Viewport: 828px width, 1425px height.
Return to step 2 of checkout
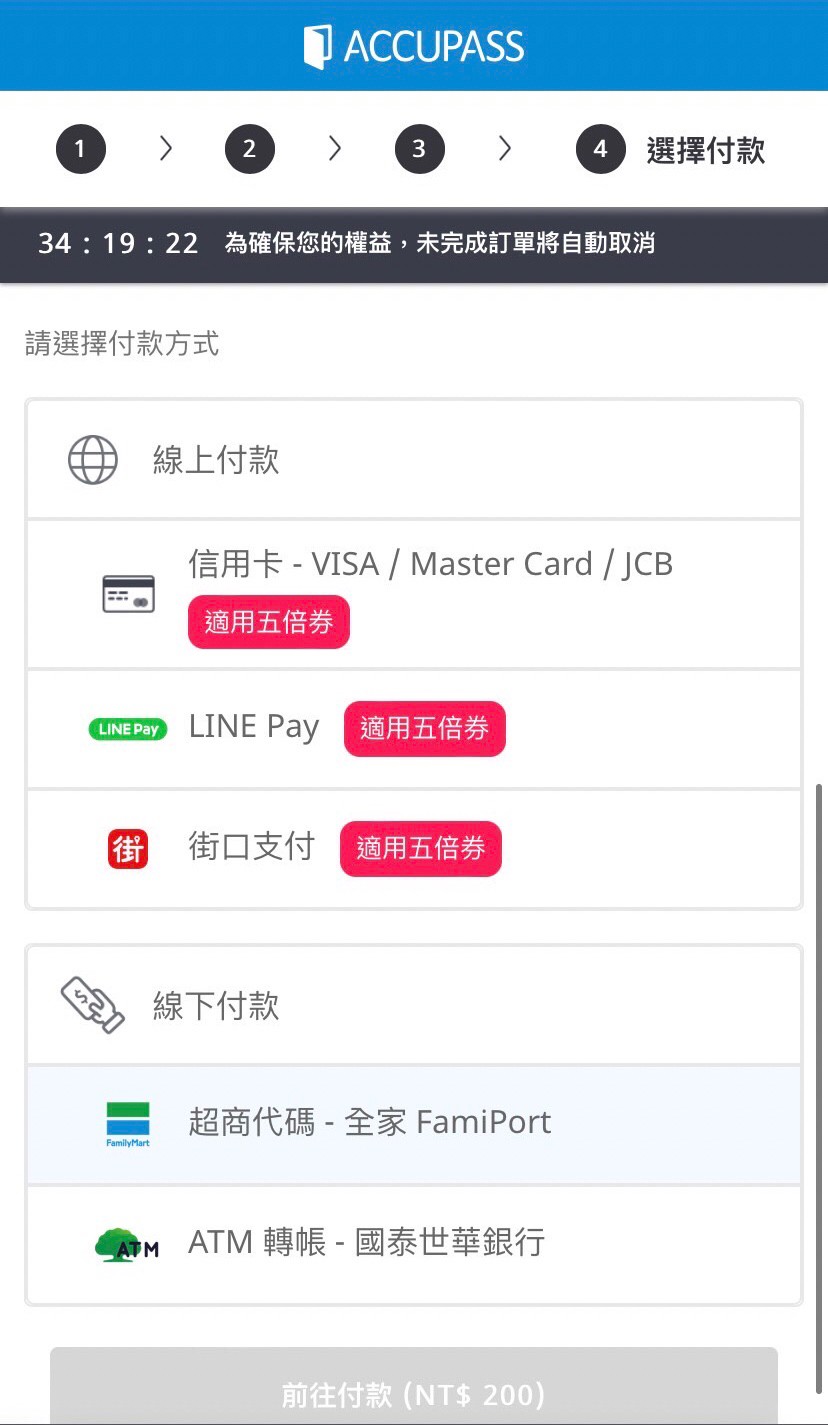click(x=250, y=150)
